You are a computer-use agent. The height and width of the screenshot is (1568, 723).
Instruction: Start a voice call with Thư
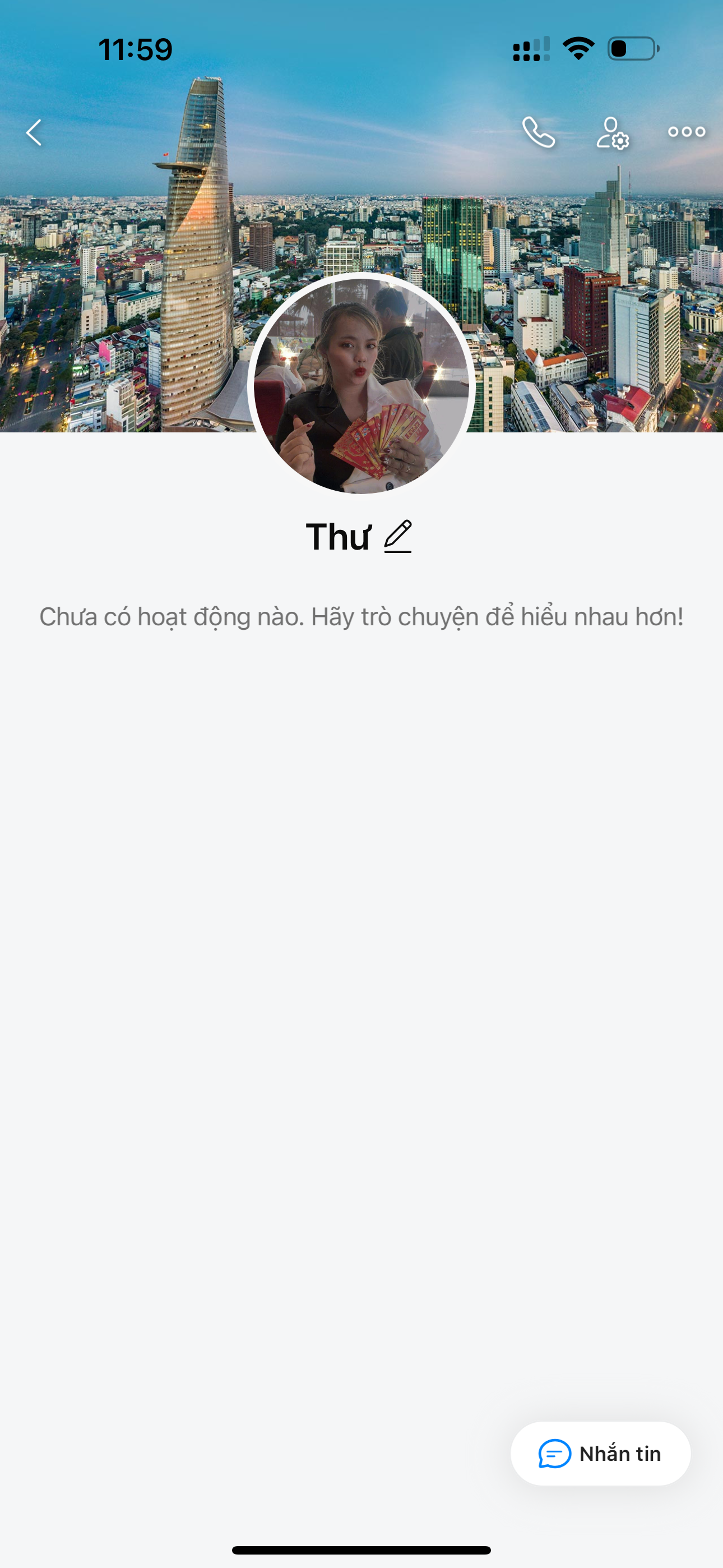[539, 132]
